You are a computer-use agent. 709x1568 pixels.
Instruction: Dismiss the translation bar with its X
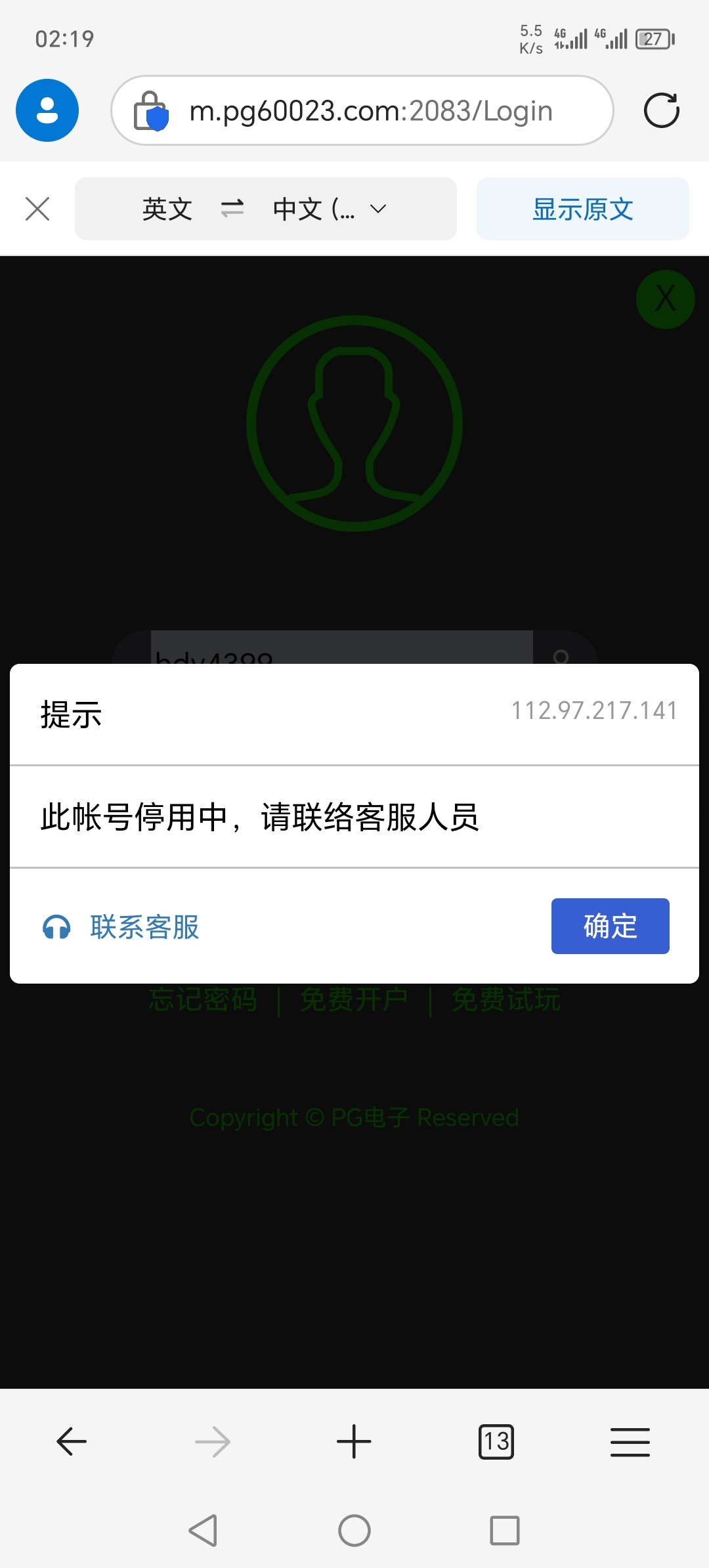(x=37, y=209)
